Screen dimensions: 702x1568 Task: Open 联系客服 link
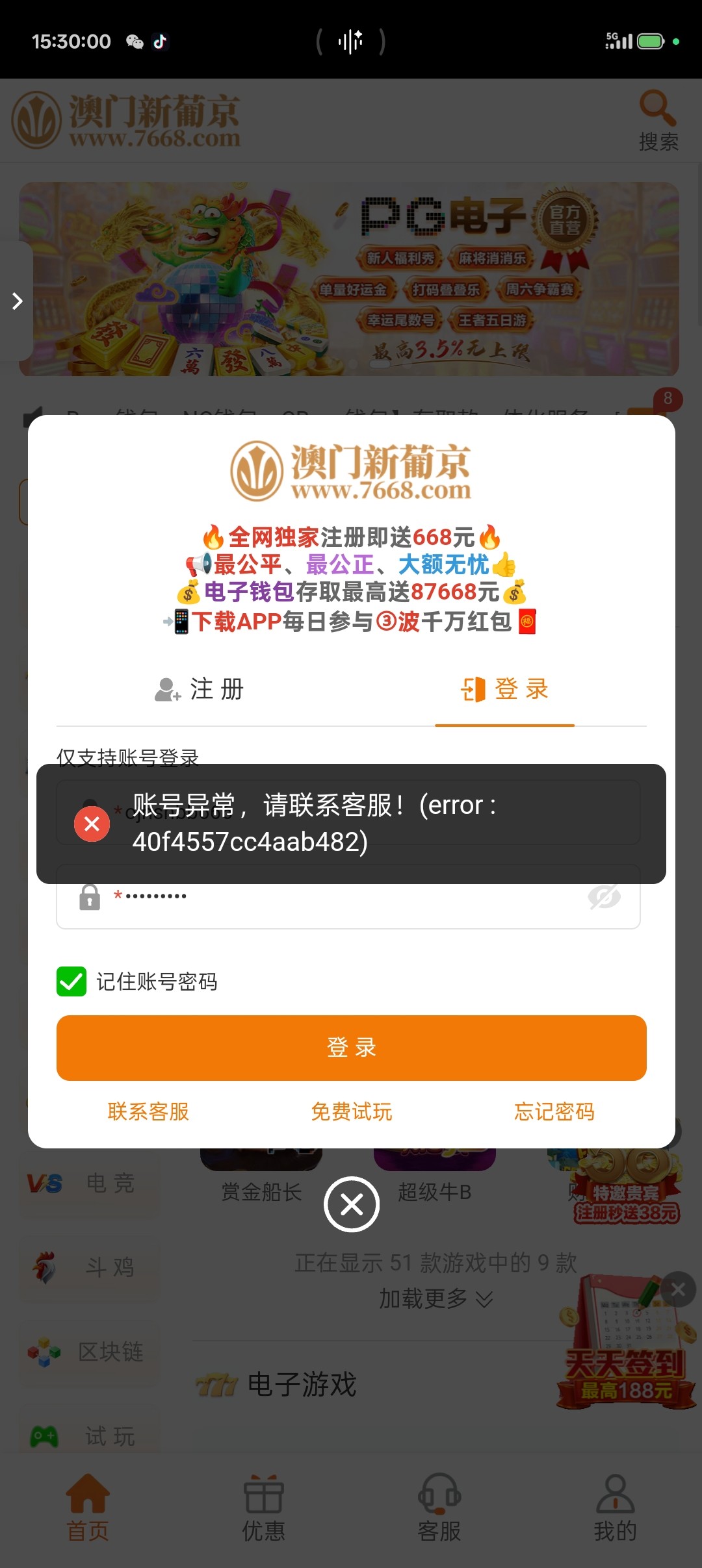click(148, 1111)
